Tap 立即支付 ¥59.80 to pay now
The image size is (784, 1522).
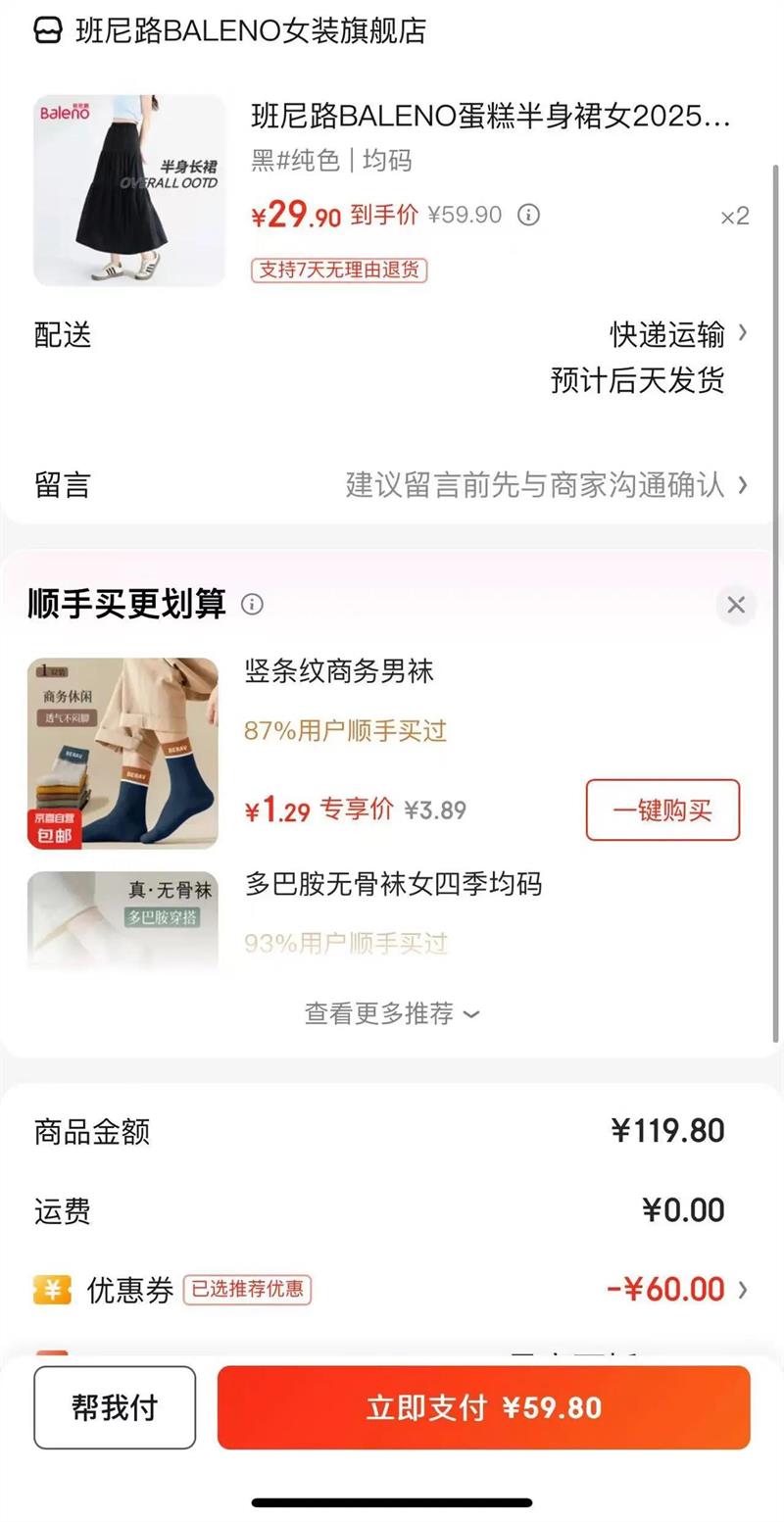484,1407
